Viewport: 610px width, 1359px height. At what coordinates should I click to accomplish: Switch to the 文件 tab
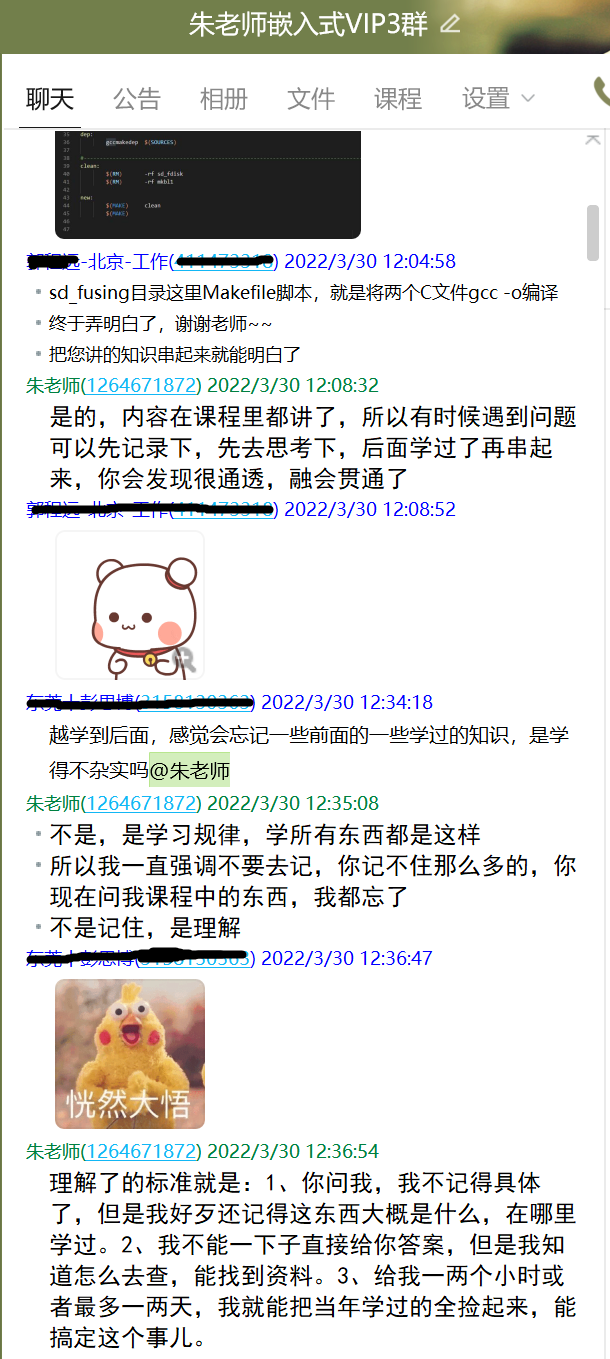[311, 98]
